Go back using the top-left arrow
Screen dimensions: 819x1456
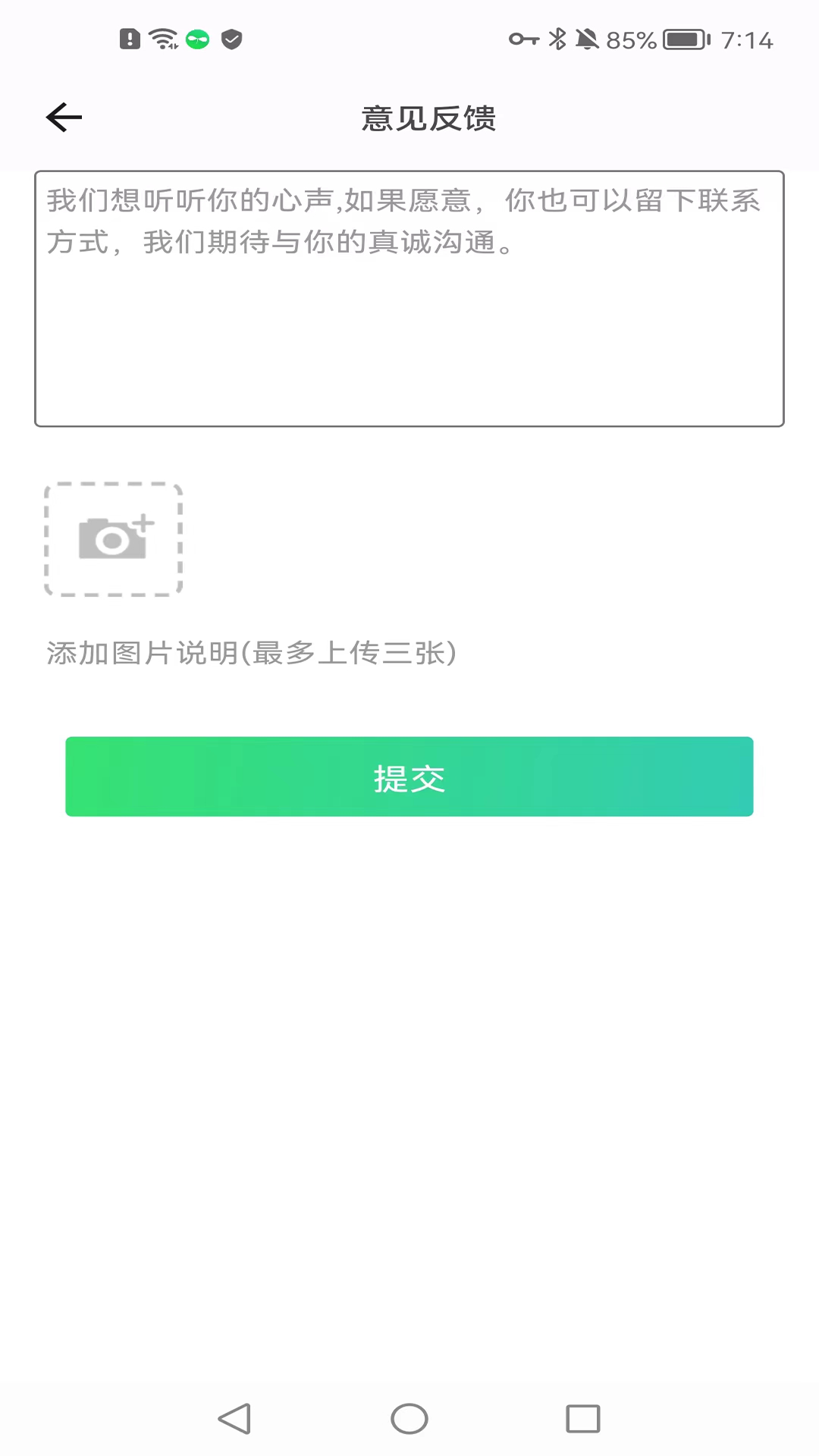[64, 118]
